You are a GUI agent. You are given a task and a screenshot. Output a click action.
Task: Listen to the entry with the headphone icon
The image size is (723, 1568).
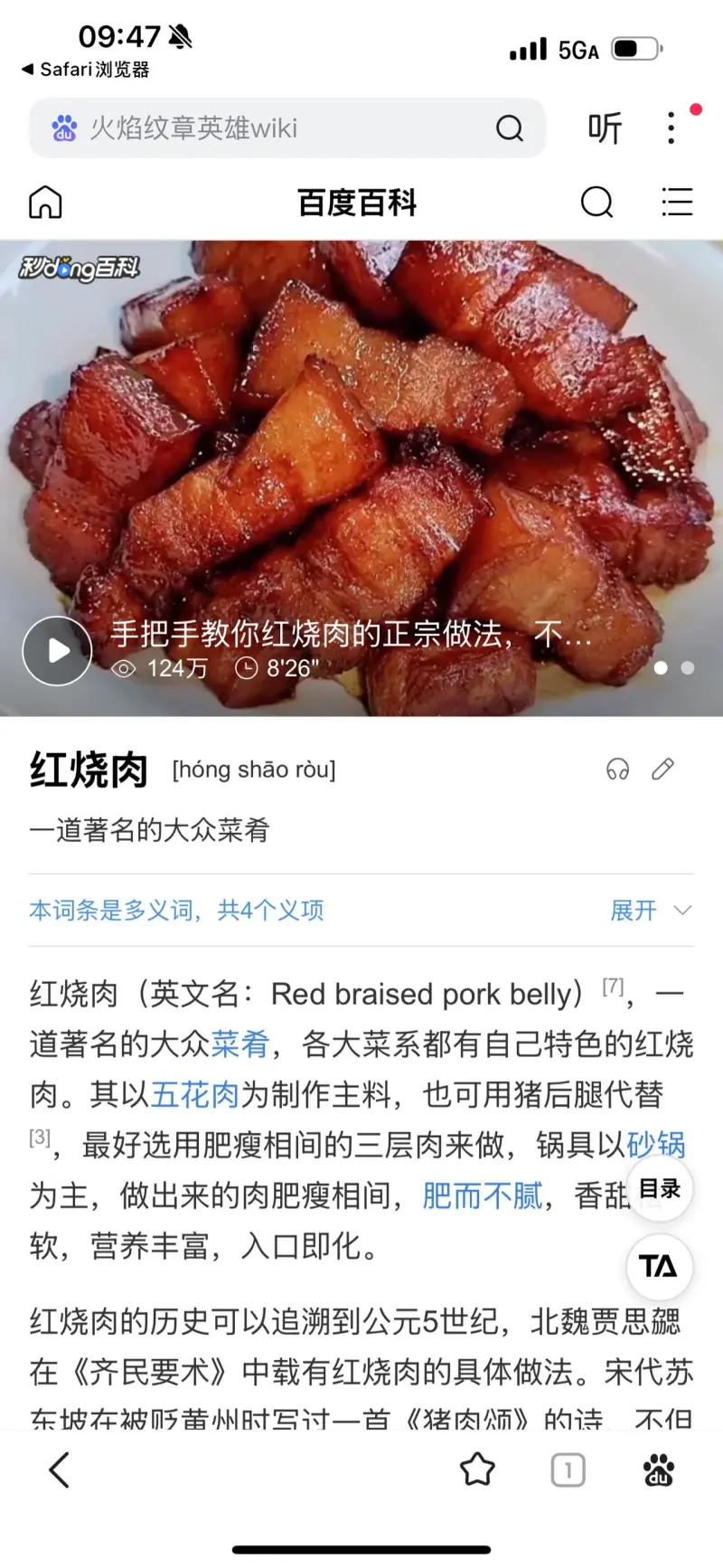tap(618, 770)
